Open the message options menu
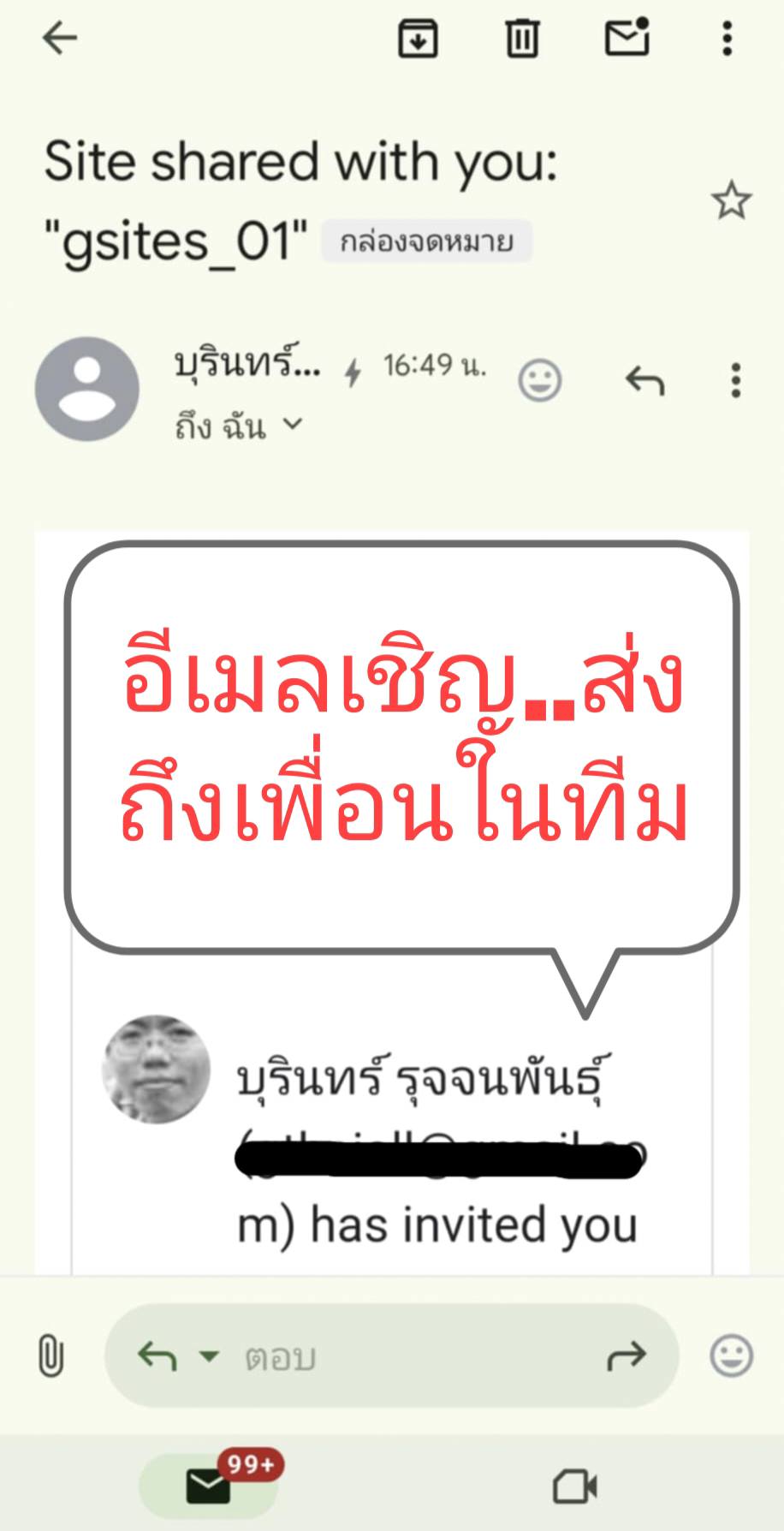 click(x=735, y=381)
